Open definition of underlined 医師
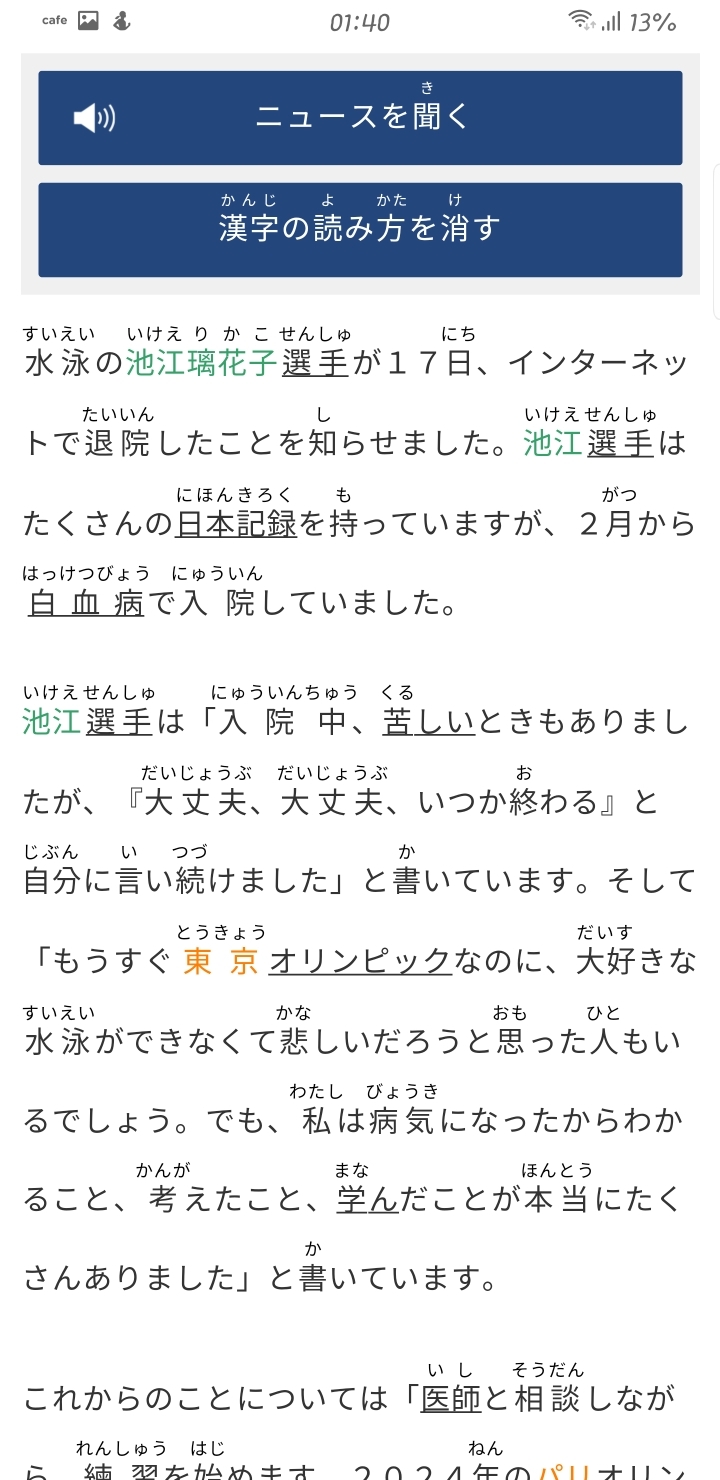The height and width of the screenshot is (1480, 720). click(451, 1398)
